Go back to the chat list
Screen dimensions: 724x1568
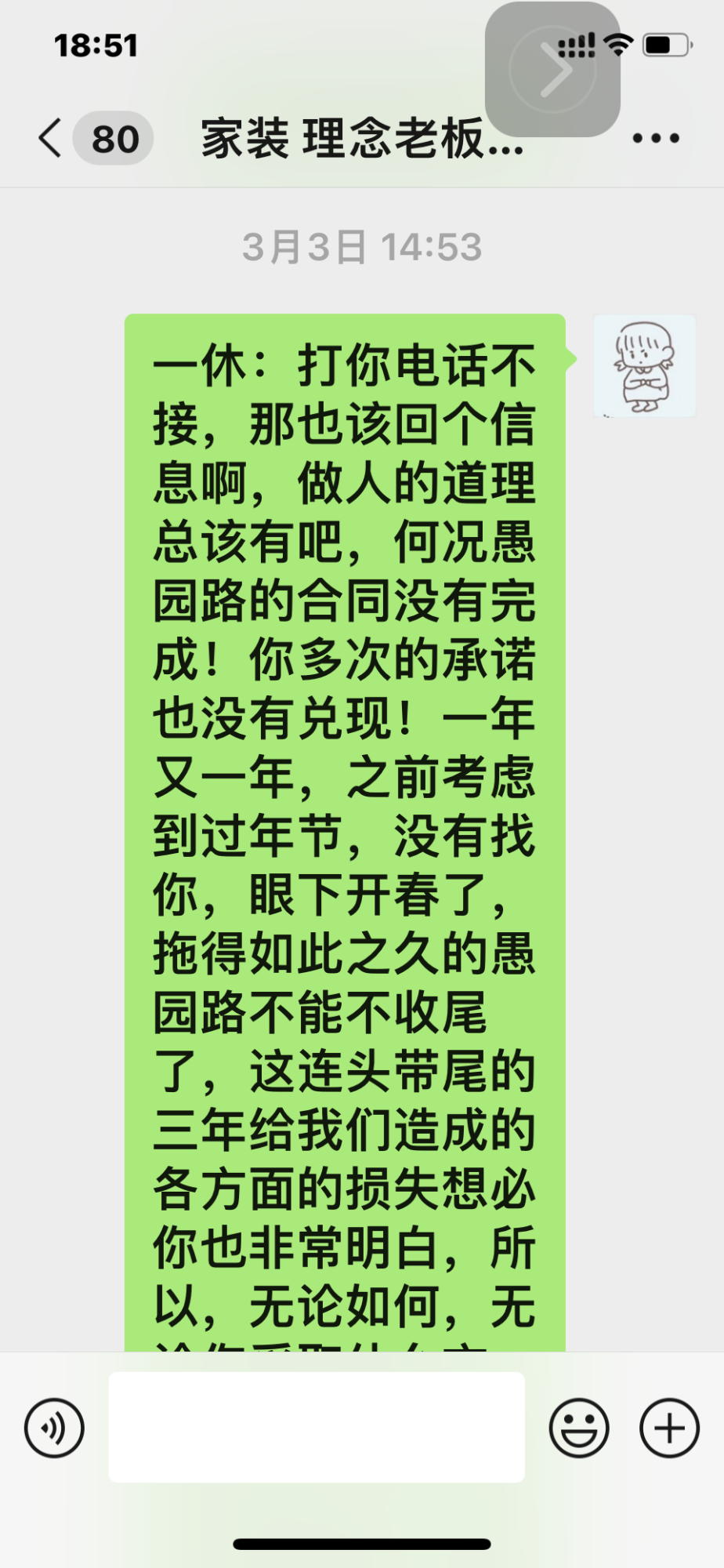tap(52, 139)
